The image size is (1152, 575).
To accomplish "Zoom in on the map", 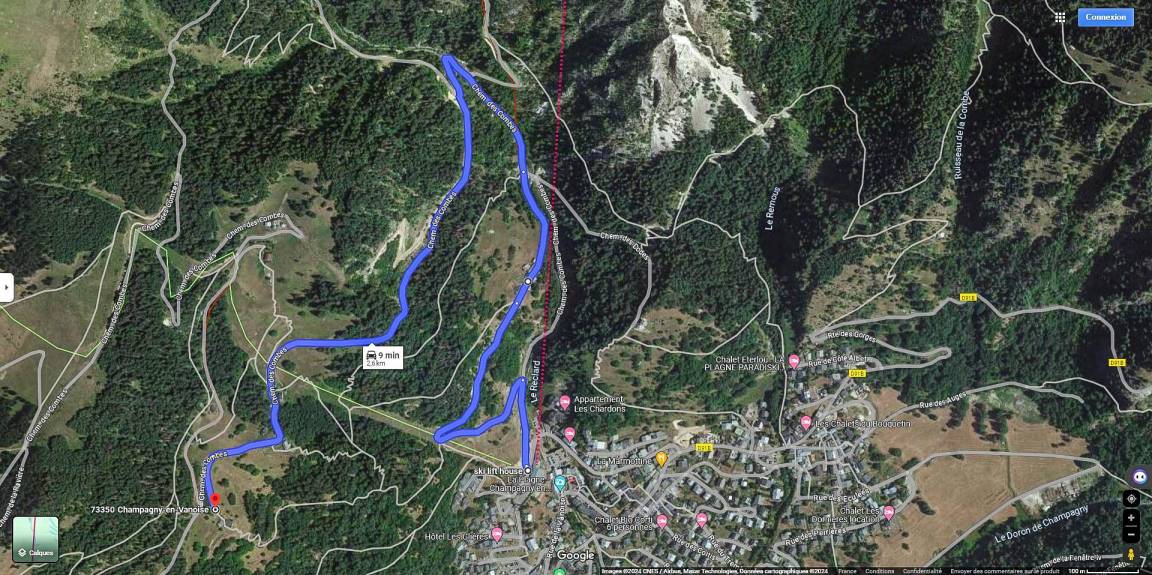I will [1131, 518].
